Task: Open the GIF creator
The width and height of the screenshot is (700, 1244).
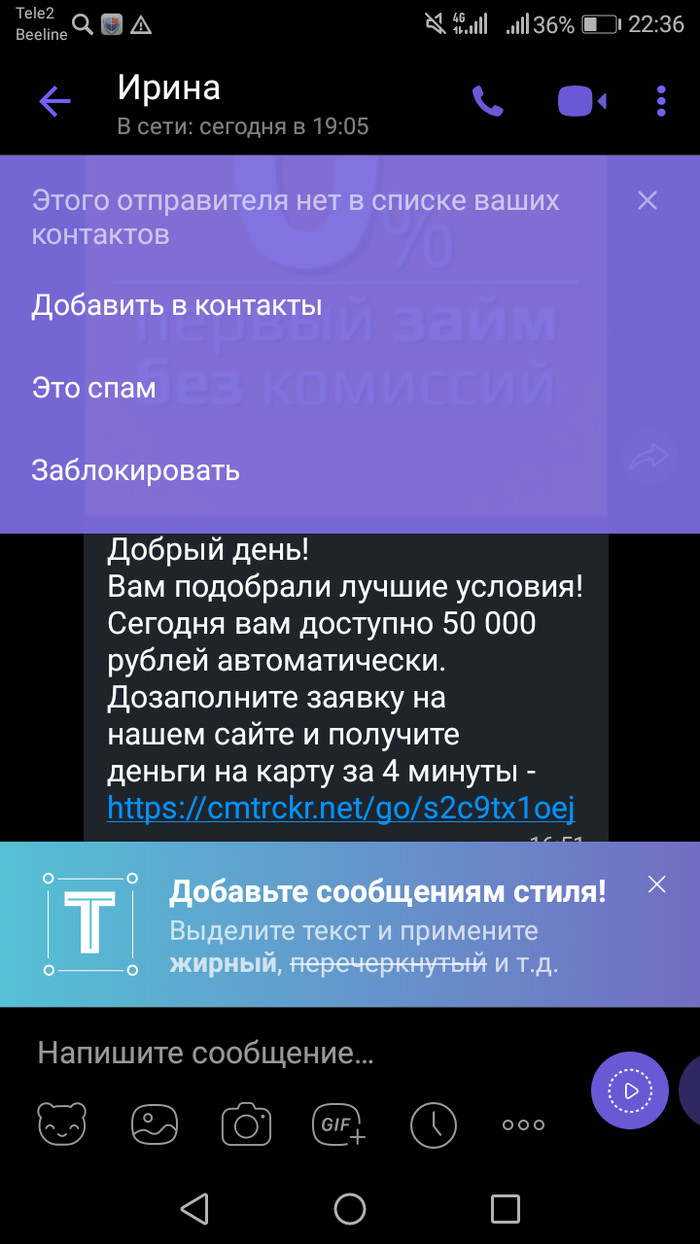Action: 340,1124
